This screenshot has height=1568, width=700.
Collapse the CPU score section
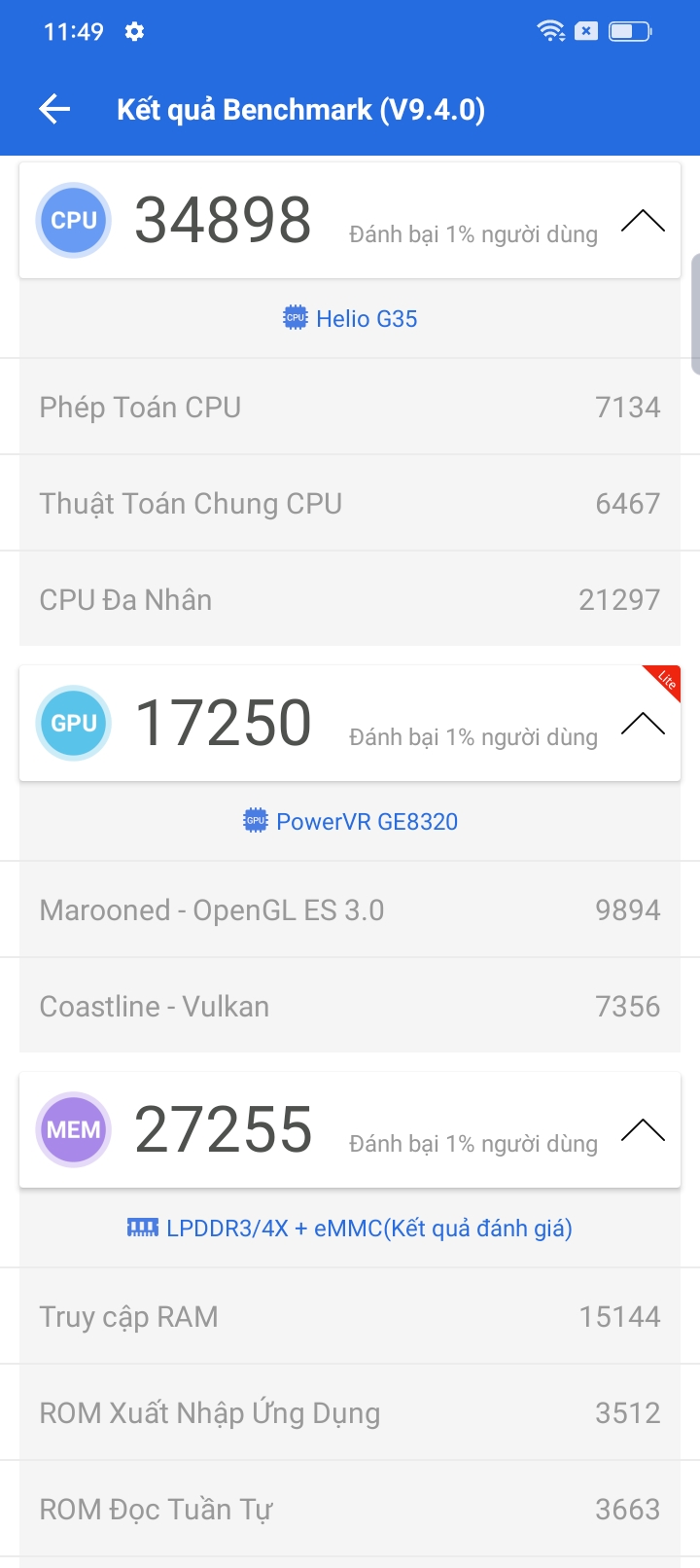click(x=643, y=222)
